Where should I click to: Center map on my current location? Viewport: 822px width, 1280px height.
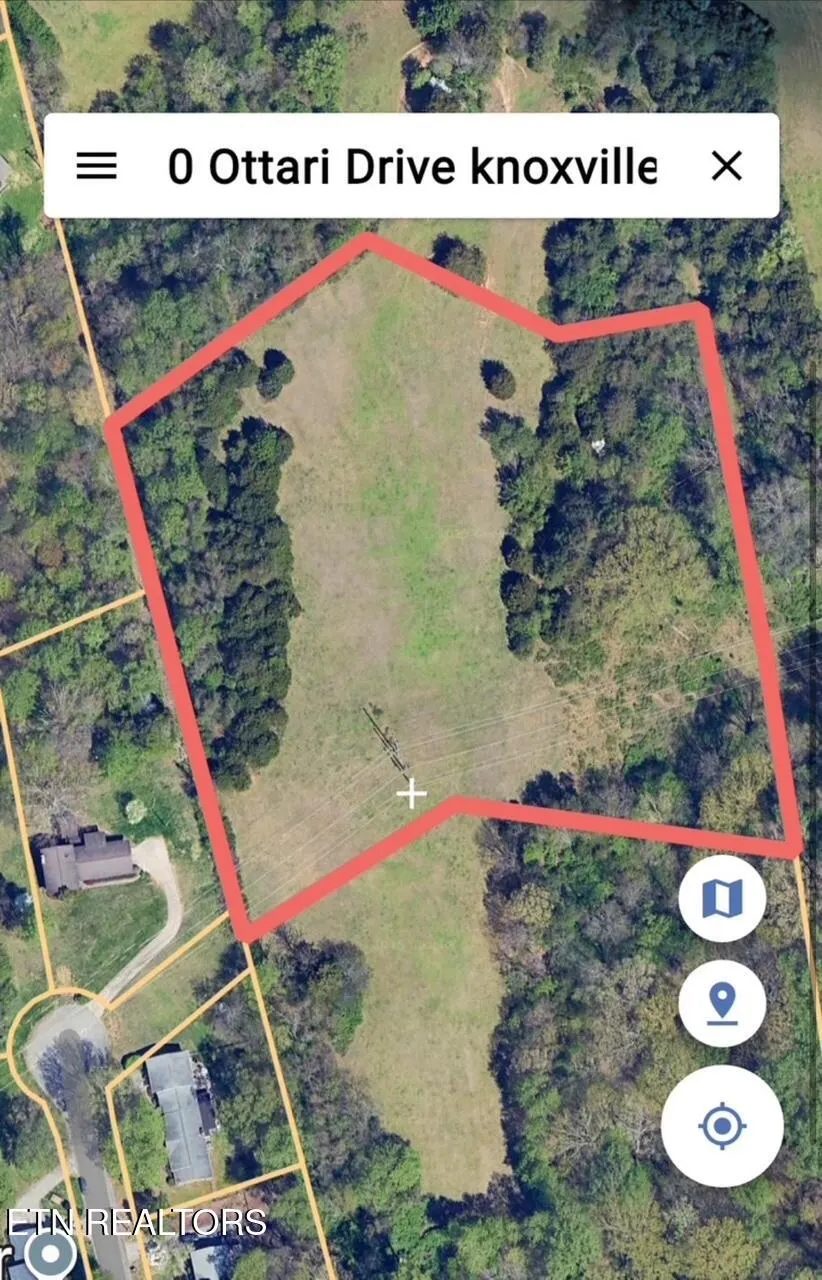[x=722, y=1126]
